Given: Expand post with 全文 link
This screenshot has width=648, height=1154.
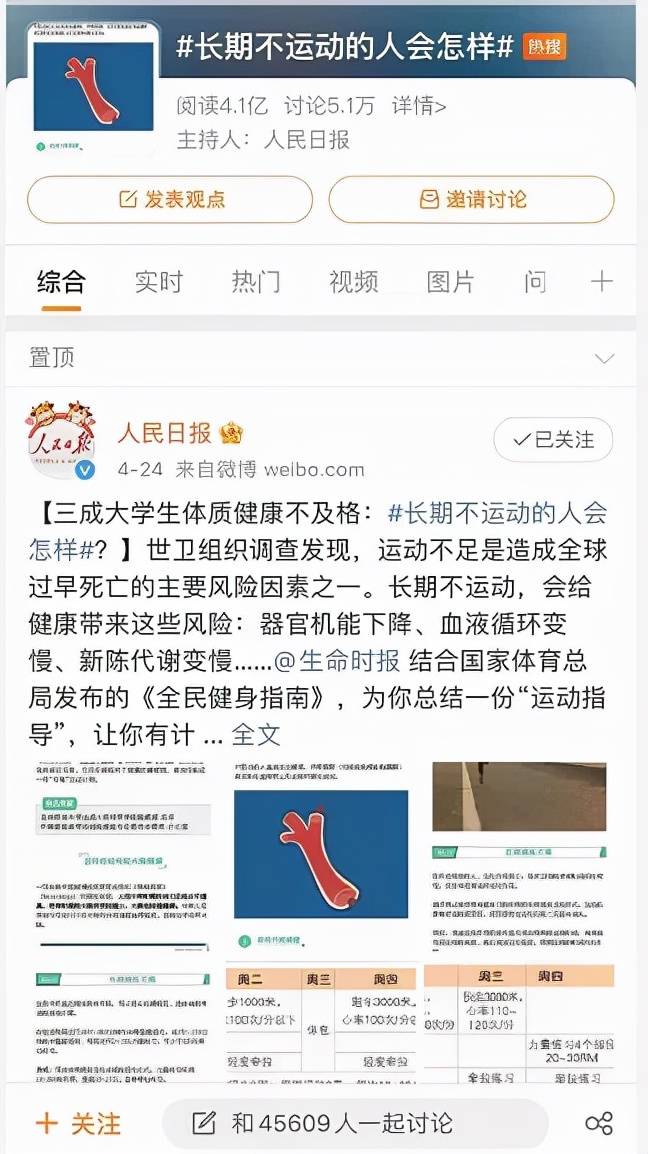Looking at the screenshot, I should [x=256, y=734].
